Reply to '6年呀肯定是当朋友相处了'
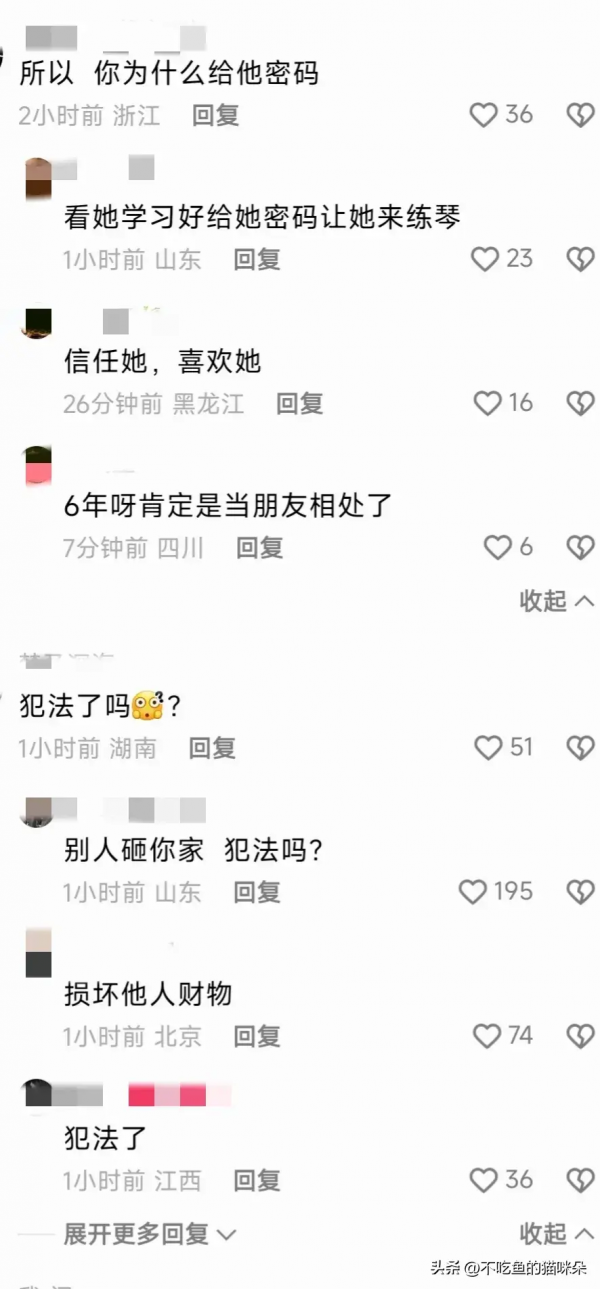This screenshot has height=1289, width=600. pos(260,548)
